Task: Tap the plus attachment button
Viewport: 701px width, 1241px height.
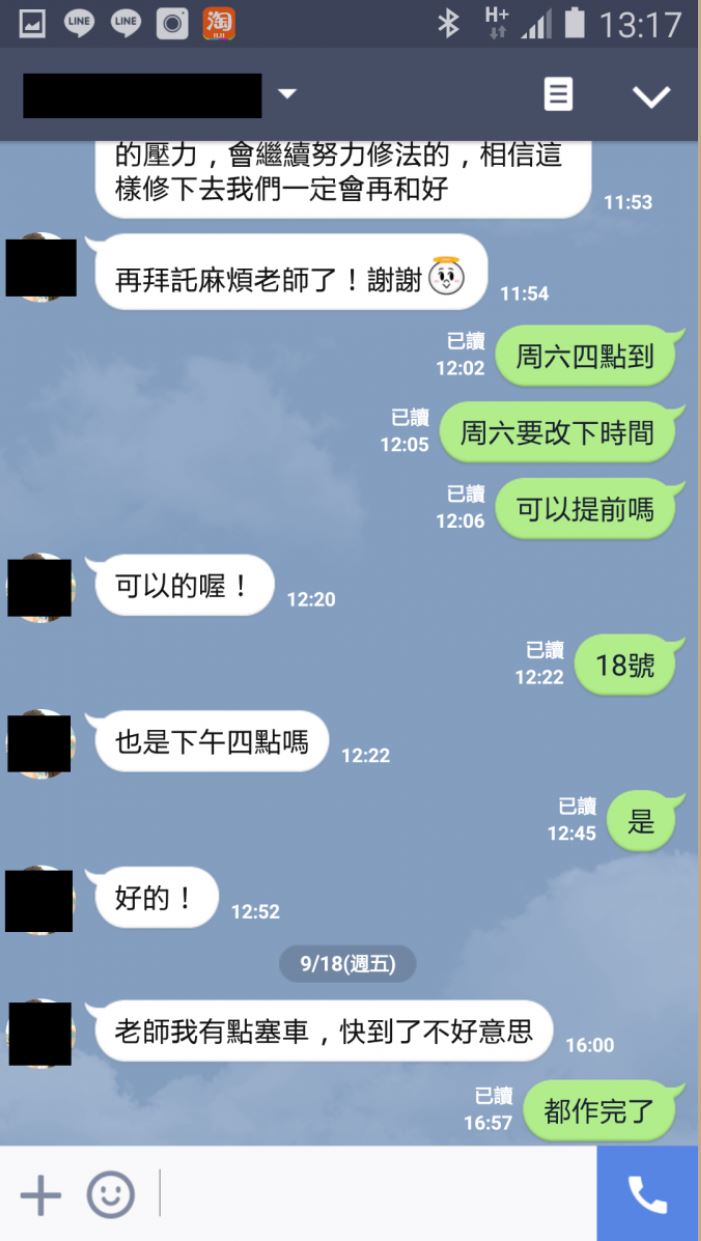Action: (40, 1195)
